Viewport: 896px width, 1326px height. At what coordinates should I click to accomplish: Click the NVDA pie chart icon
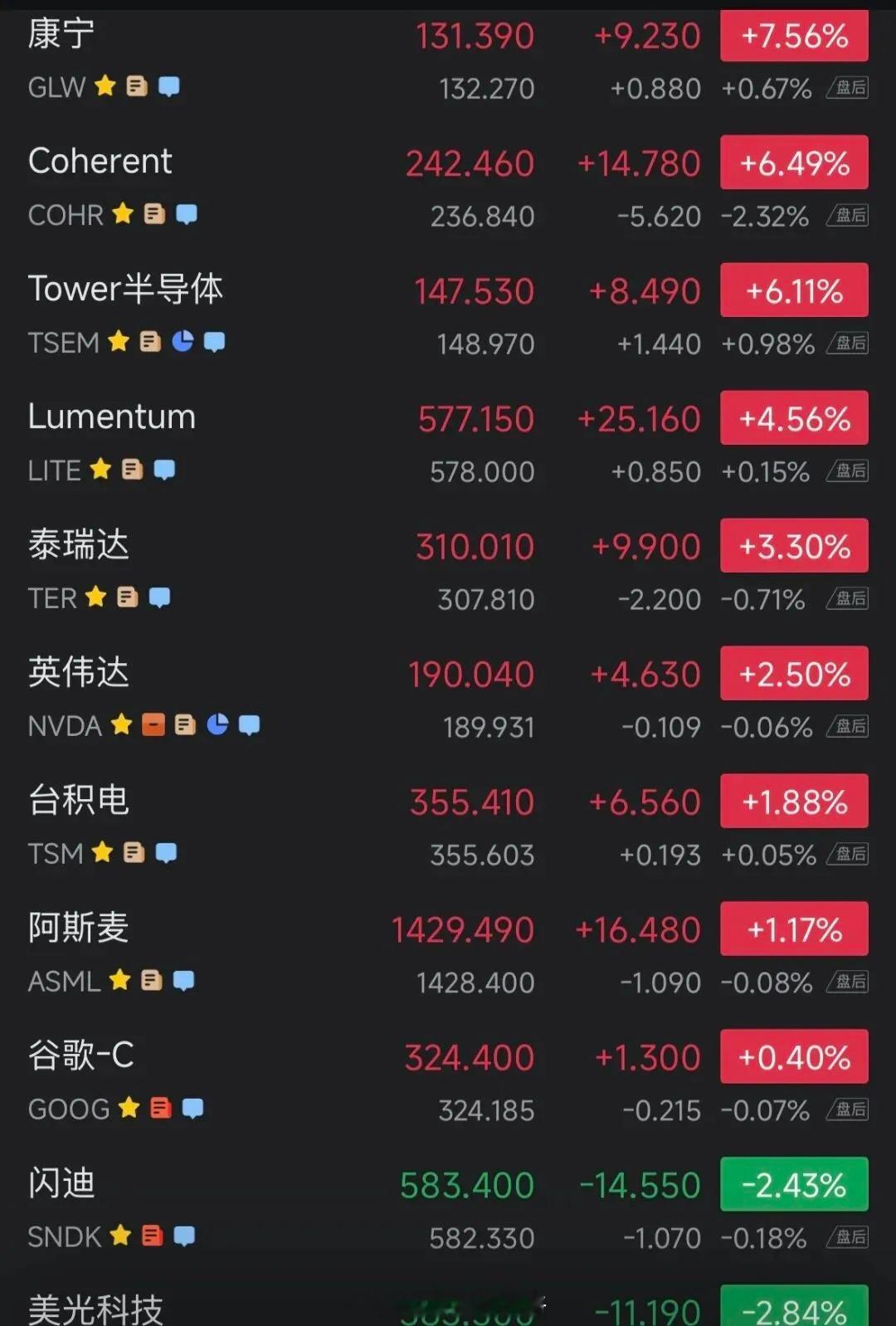click(x=218, y=725)
